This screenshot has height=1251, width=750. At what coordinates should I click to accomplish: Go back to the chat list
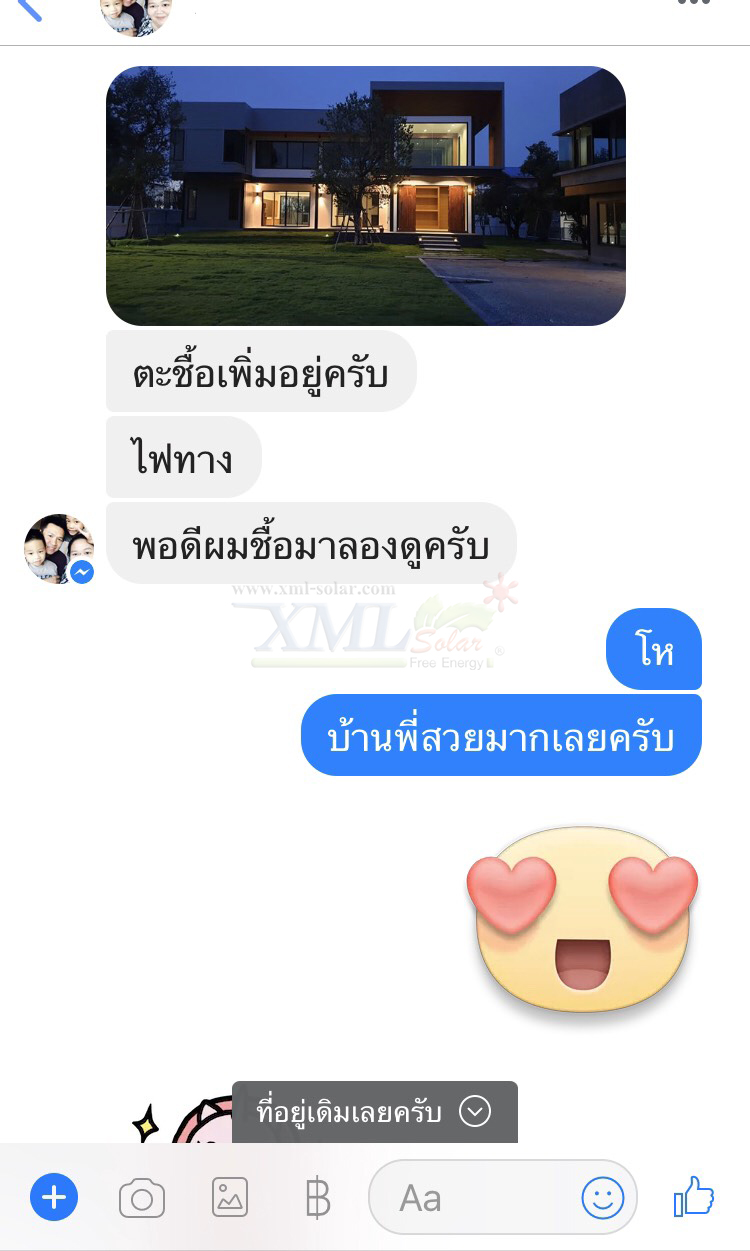[x=30, y=9]
